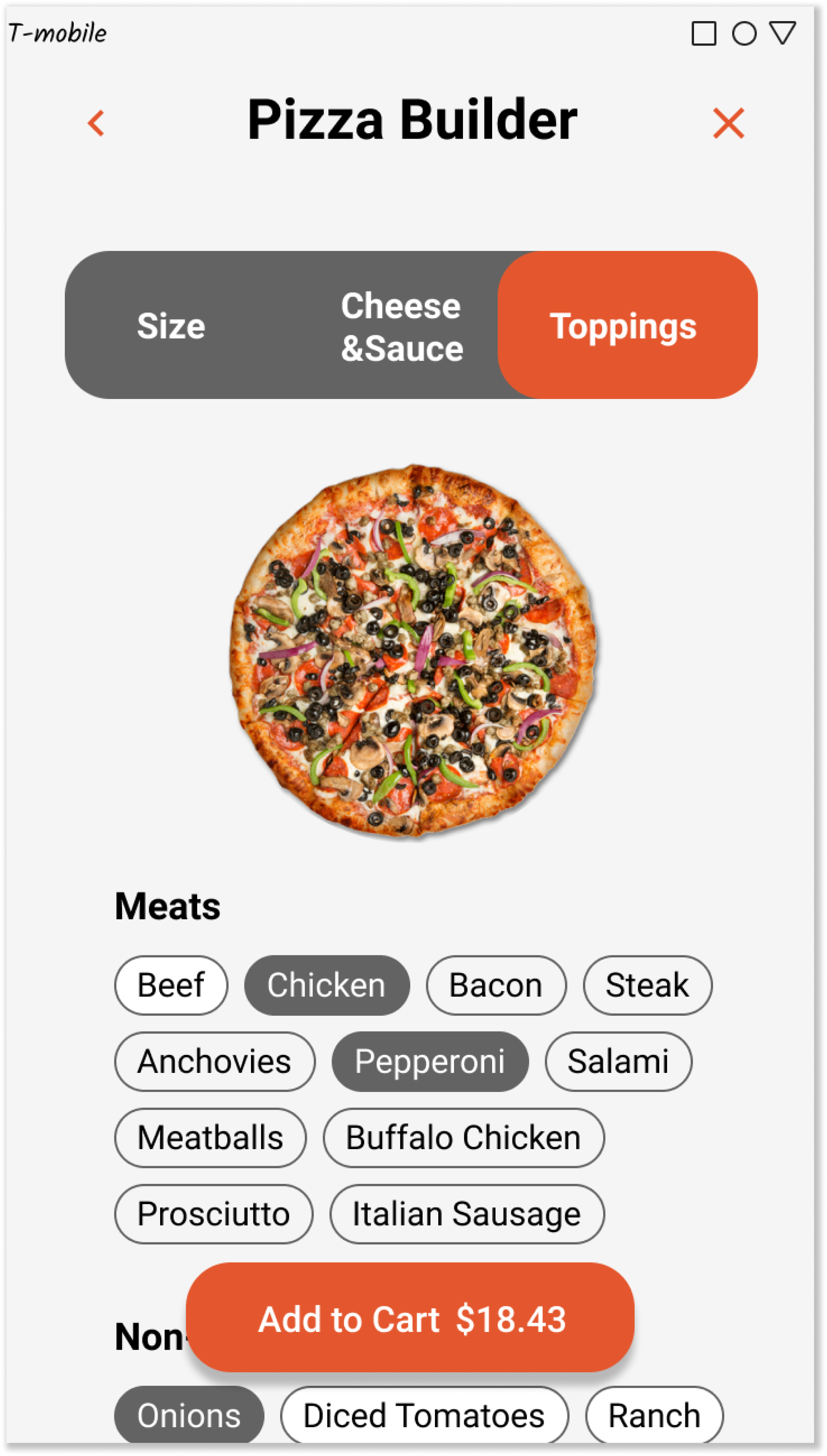Image resolution: width=827 pixels, height=1456 pixels.
Task: Deselect the Chicken chip
Action: click(327, 985)
